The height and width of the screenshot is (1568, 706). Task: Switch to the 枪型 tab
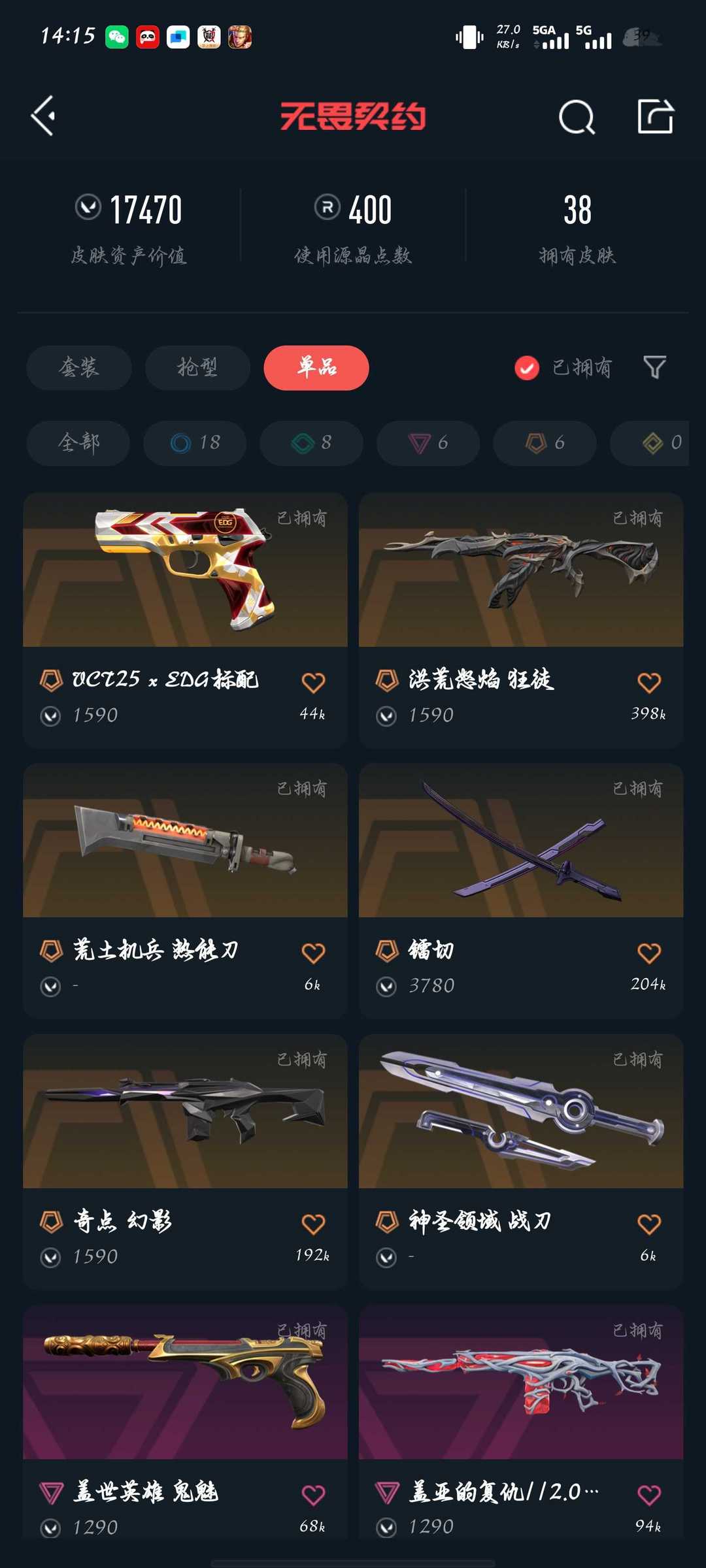point(197,368)
